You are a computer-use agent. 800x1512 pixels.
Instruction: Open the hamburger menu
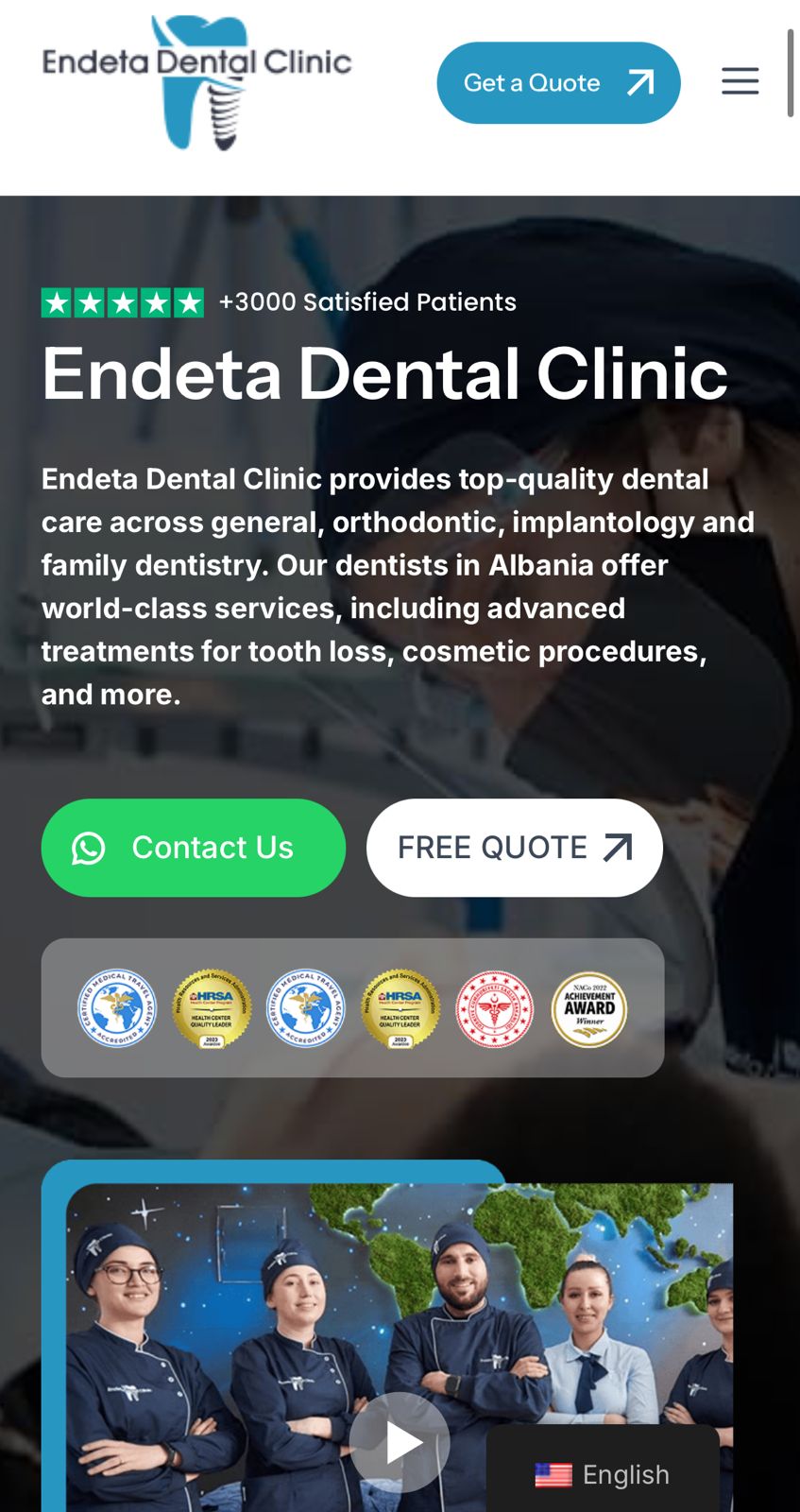pyautogui.click(x=740, y=81)
